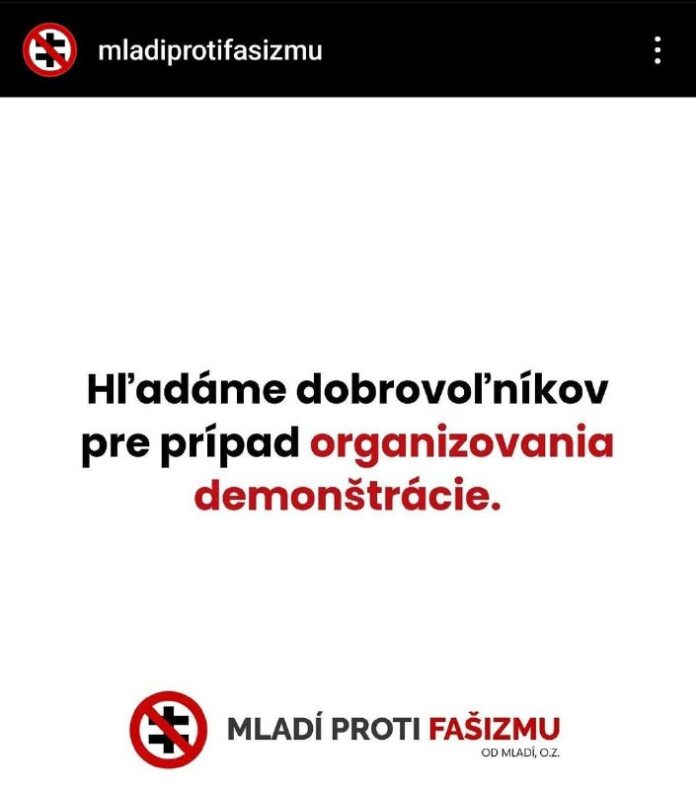Screen dimensions: 696x790
Task: Open the mladiprotifasizmu username link
Action: pyautogui.click(x=210, y=50)
